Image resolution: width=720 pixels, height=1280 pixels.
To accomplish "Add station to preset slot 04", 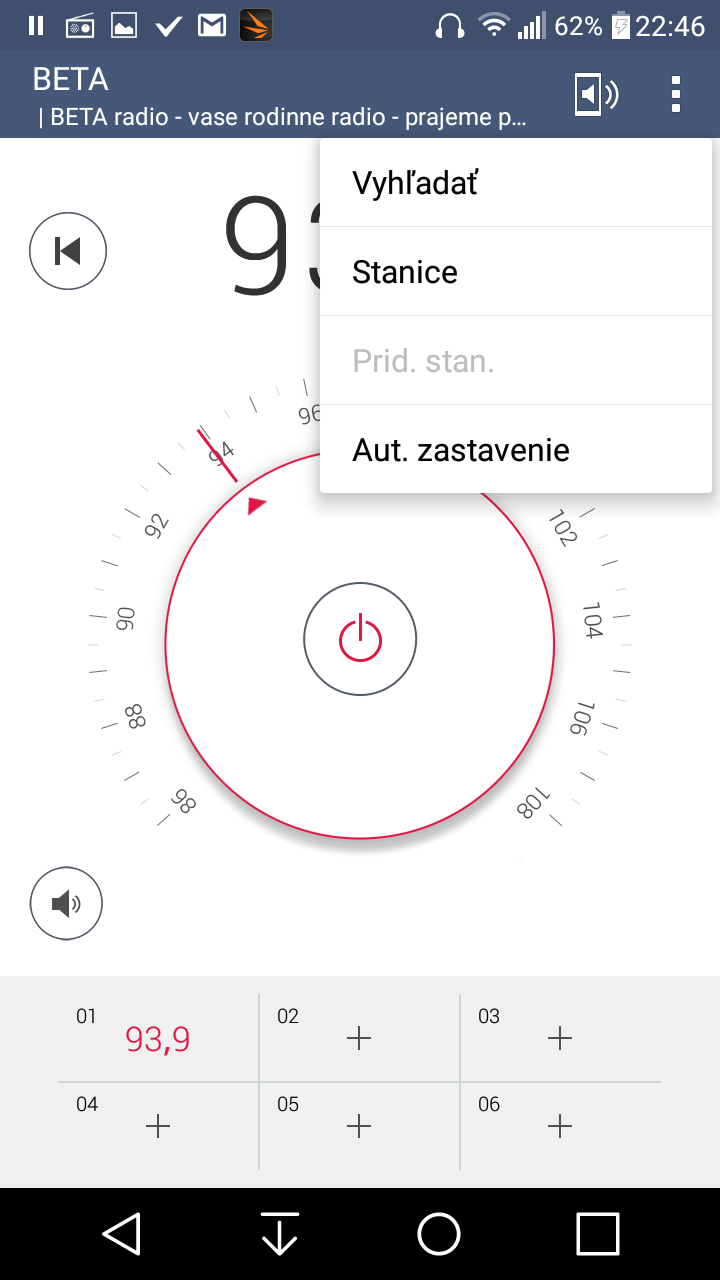I will coord(158,1126).
